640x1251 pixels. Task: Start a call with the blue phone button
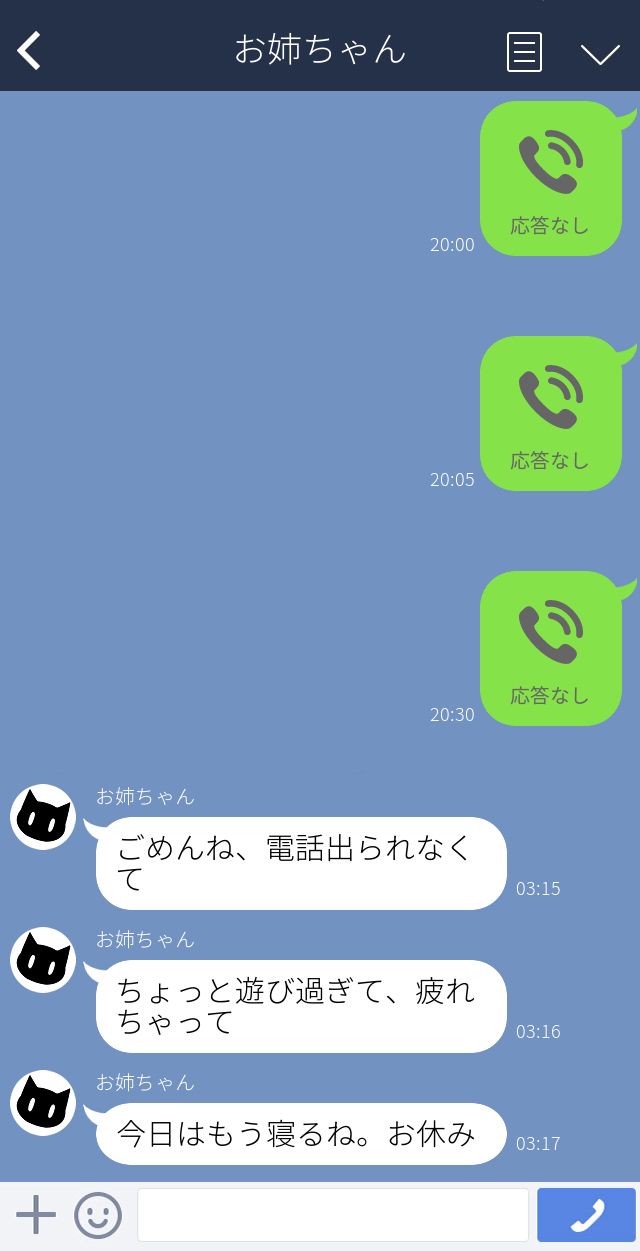click(587, 1215)
